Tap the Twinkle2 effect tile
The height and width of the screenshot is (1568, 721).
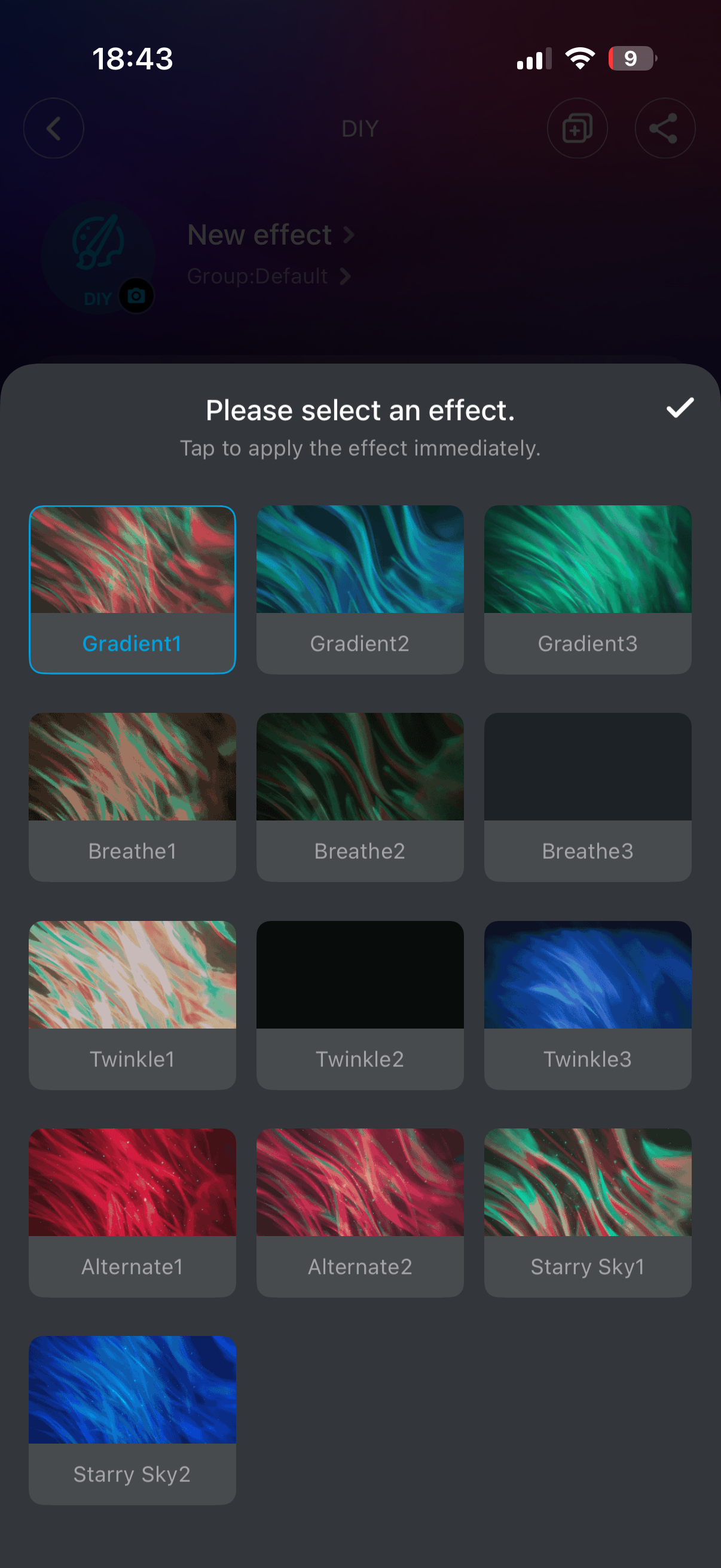[x=359, y=1004]
